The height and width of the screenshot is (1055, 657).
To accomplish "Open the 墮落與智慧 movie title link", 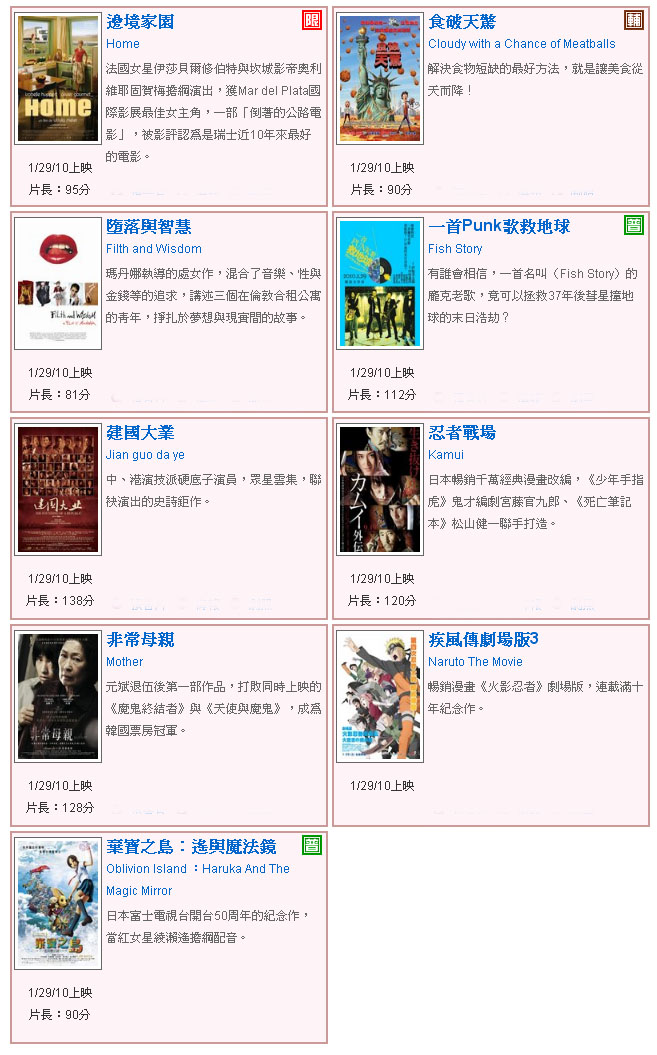I will click(x=148, y=227).
